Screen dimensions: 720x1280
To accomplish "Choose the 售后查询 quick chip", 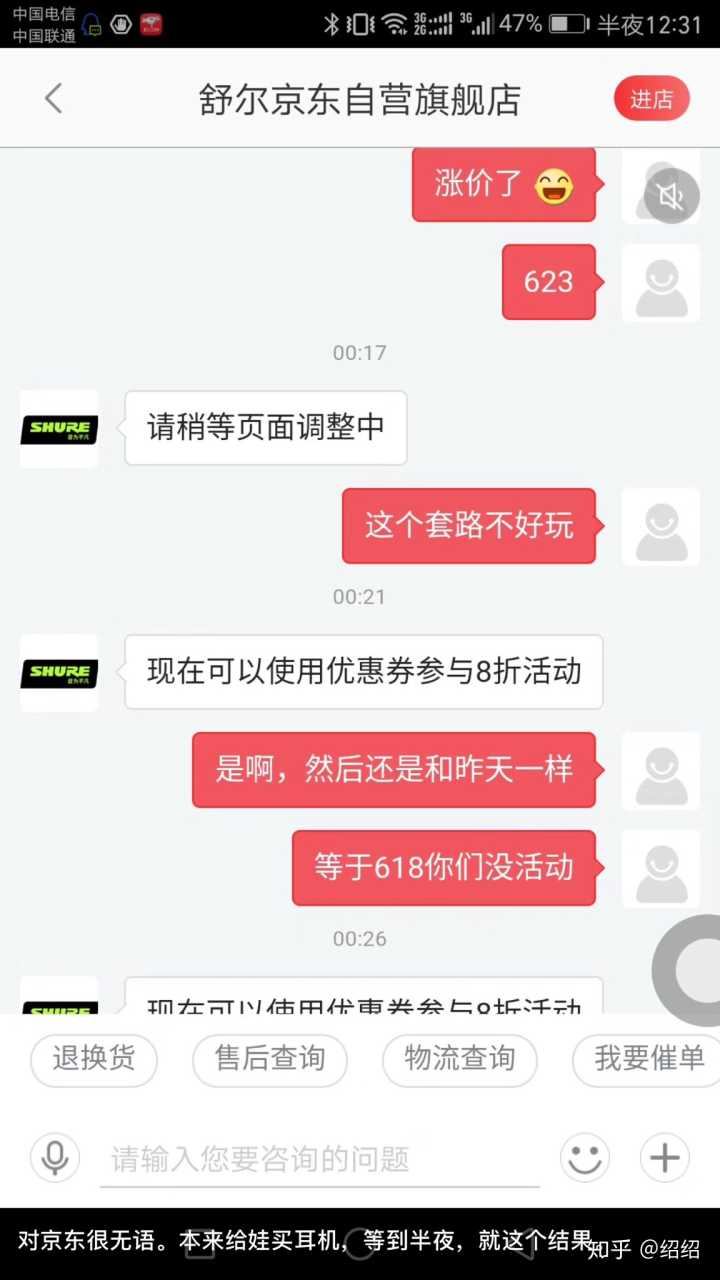I will [x=269, y=1059].
